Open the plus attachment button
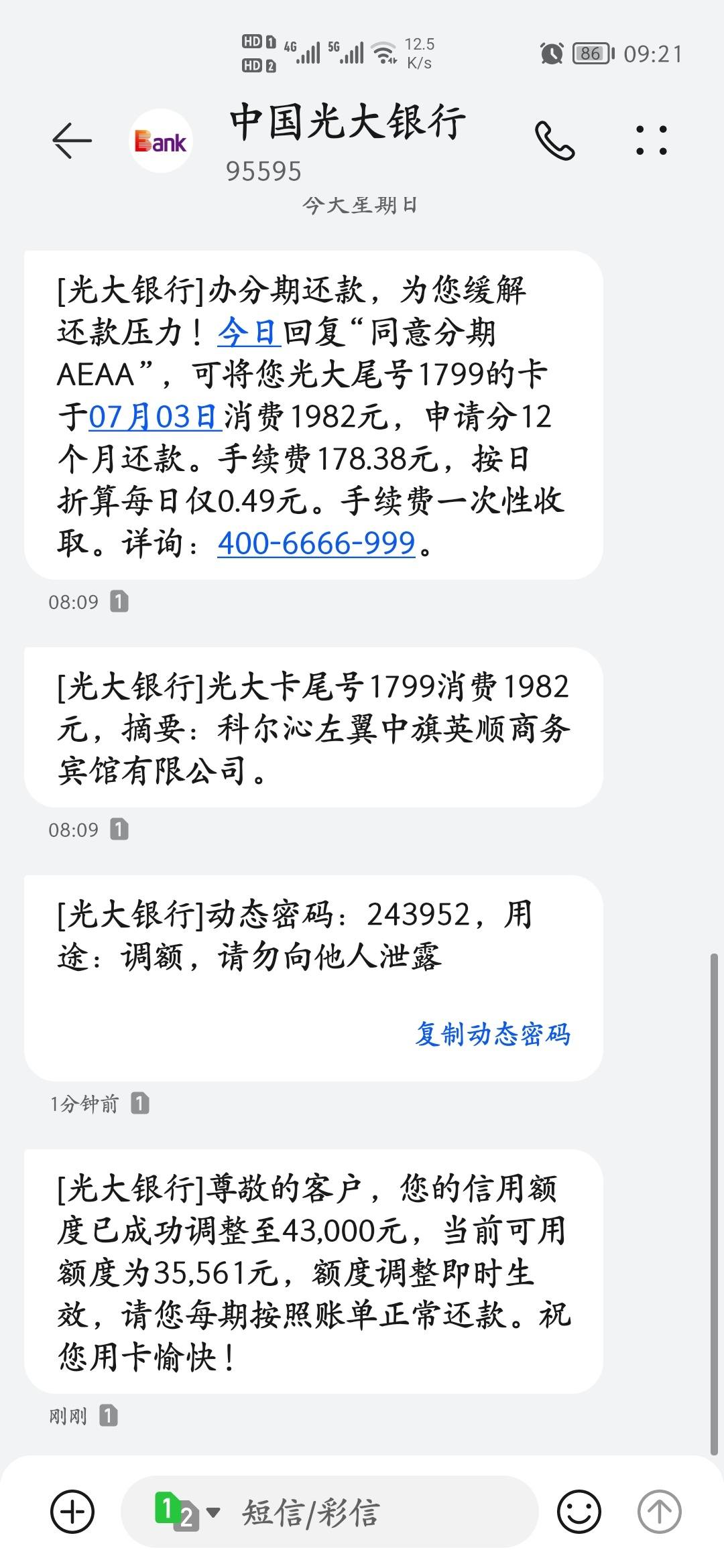The image size is (724, 1568). (72, 1512)
